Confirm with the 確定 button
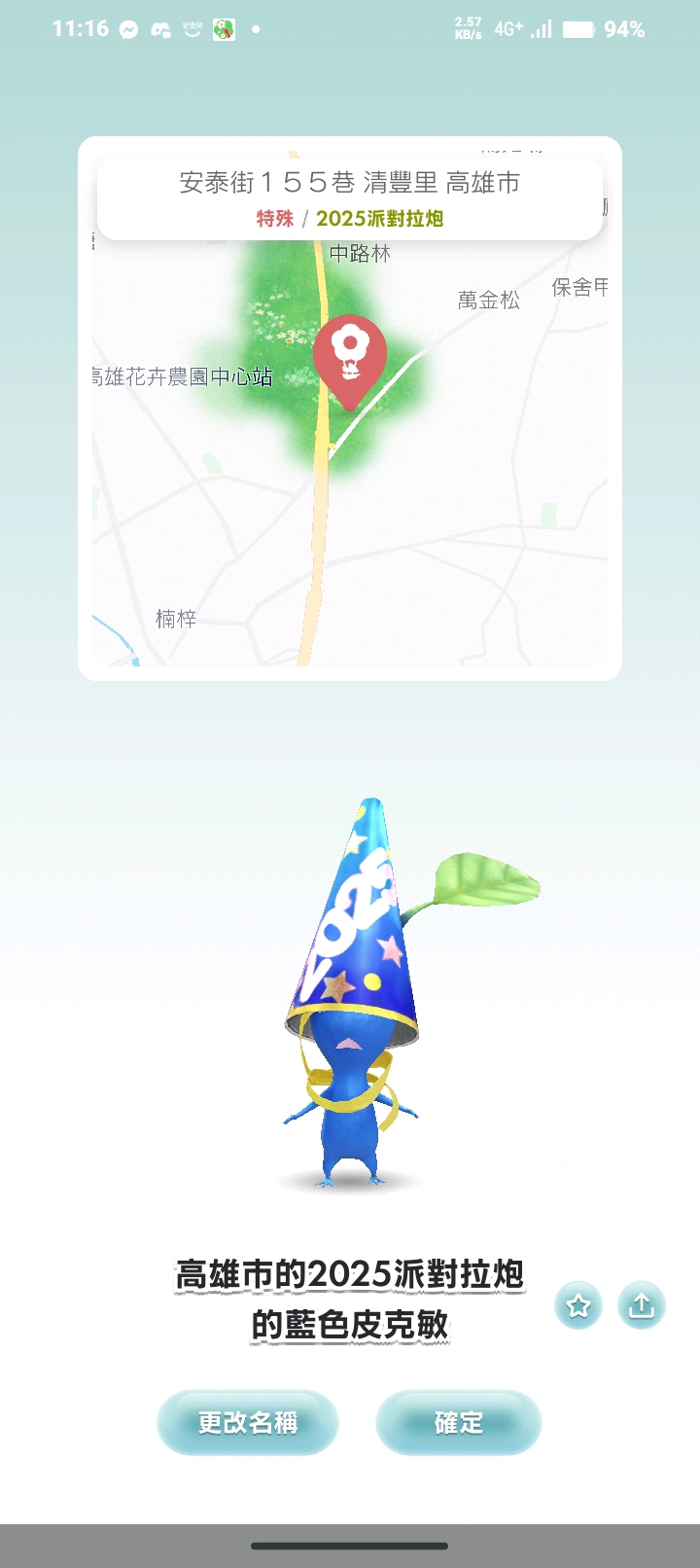700x1568 pixels. pos(458,1423)
